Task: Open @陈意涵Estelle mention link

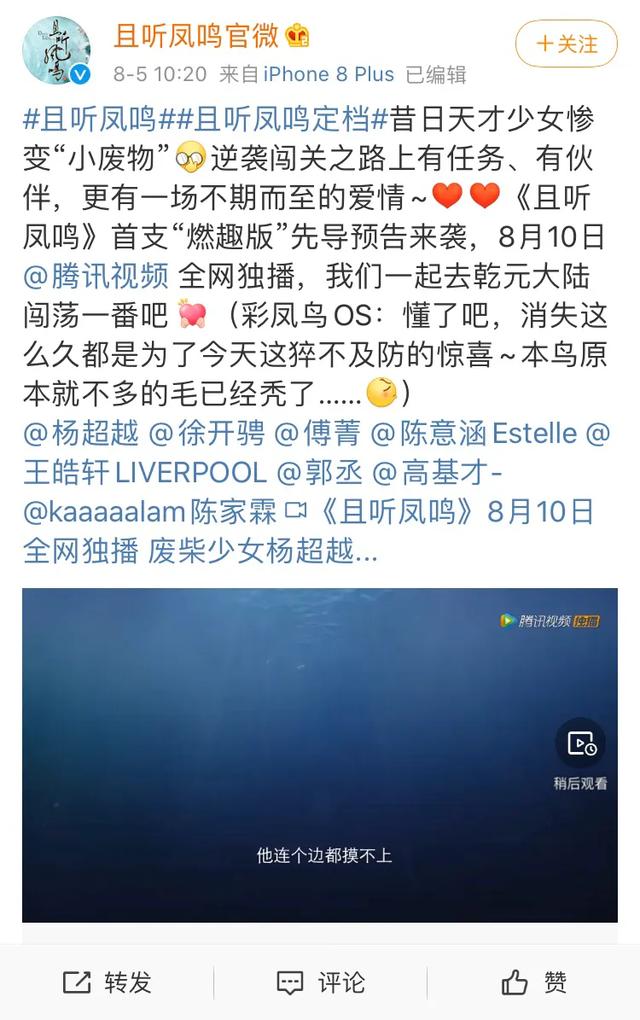Action: pyautogui.click(x=475, y=434)
